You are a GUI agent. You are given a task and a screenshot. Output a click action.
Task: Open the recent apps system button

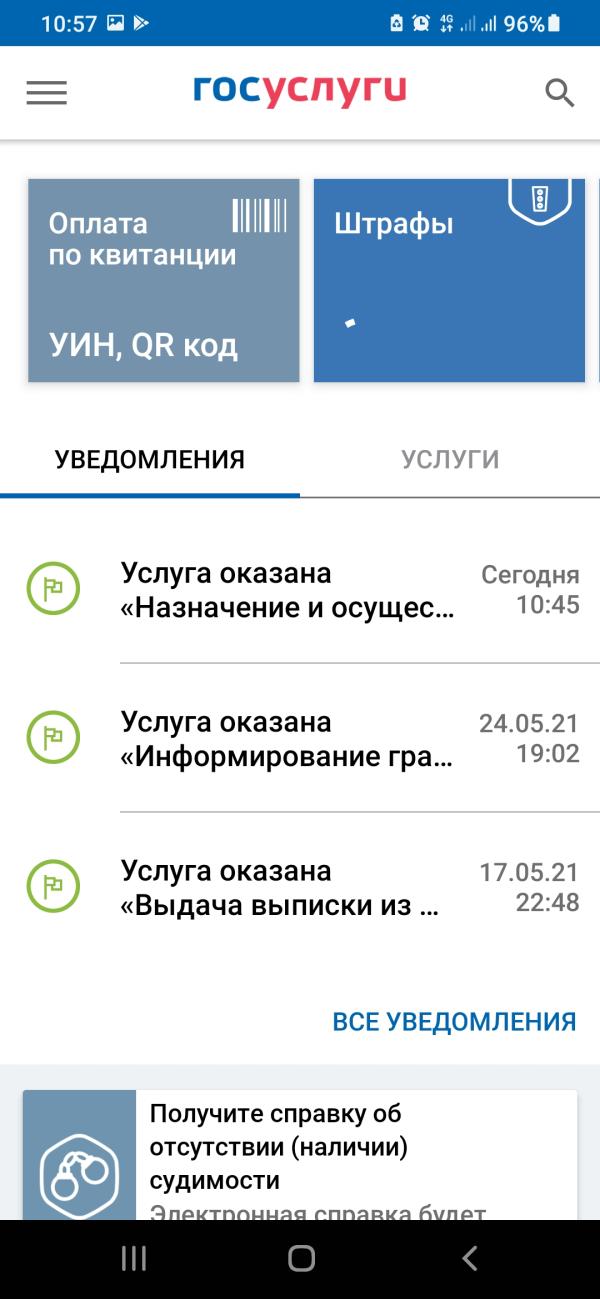pos(134,1259)
